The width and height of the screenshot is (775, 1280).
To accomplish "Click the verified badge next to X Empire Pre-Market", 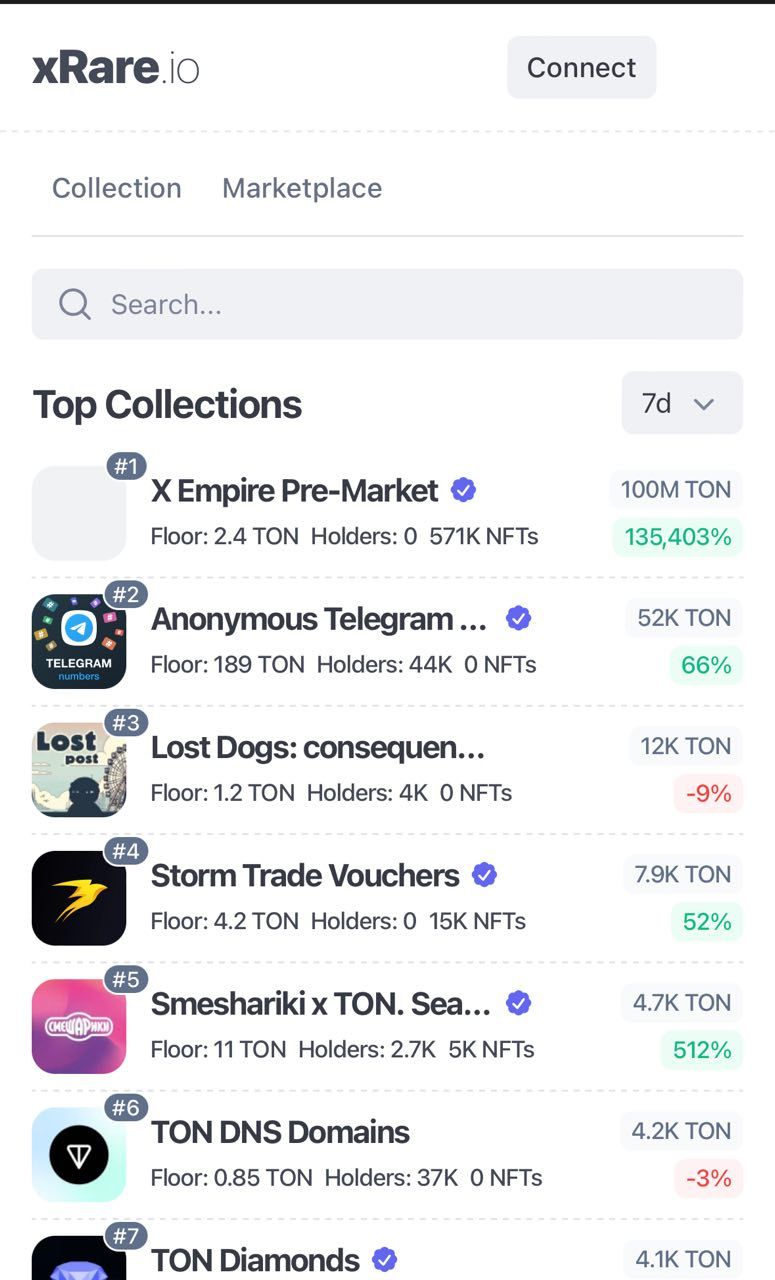I will pos(462,490).
